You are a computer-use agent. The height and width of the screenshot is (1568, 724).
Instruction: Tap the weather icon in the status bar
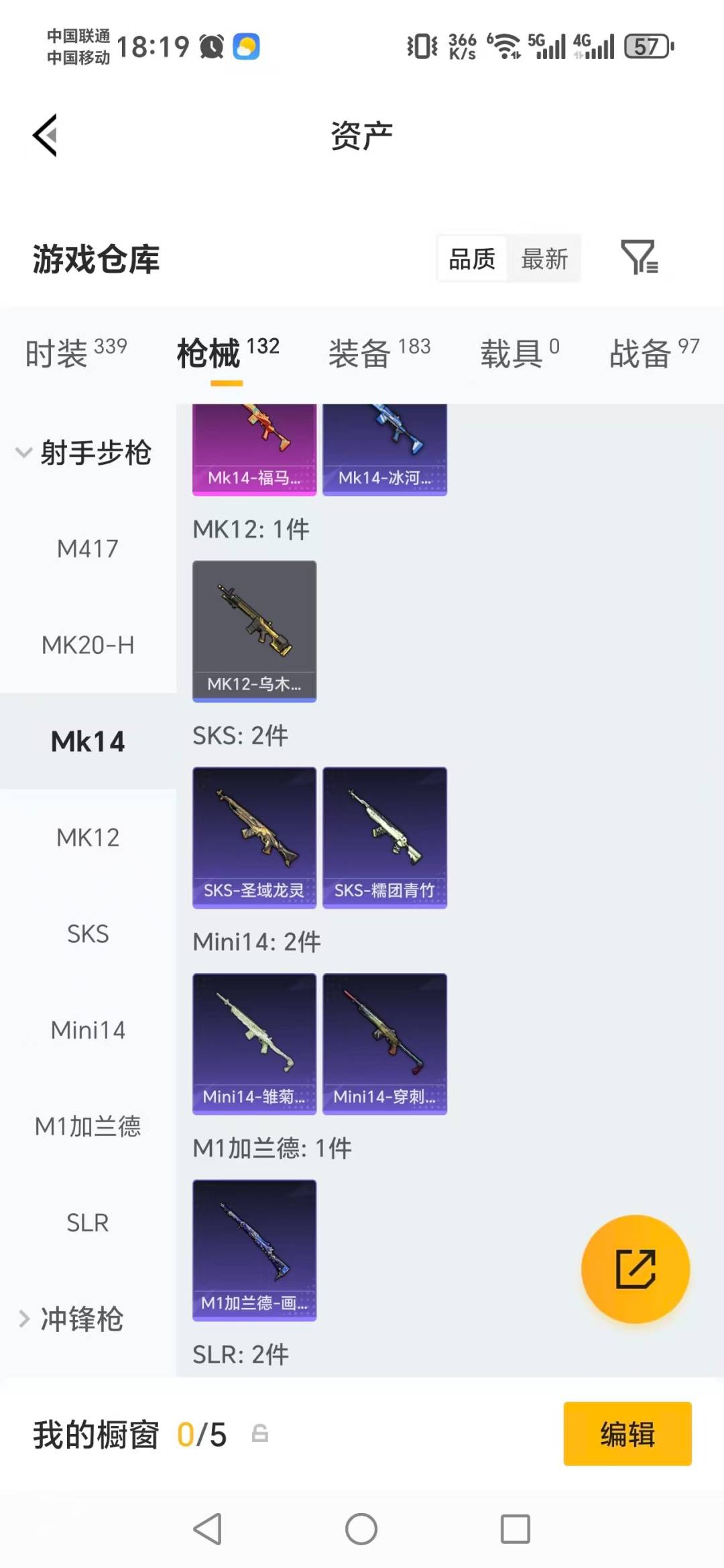[246, 45]
